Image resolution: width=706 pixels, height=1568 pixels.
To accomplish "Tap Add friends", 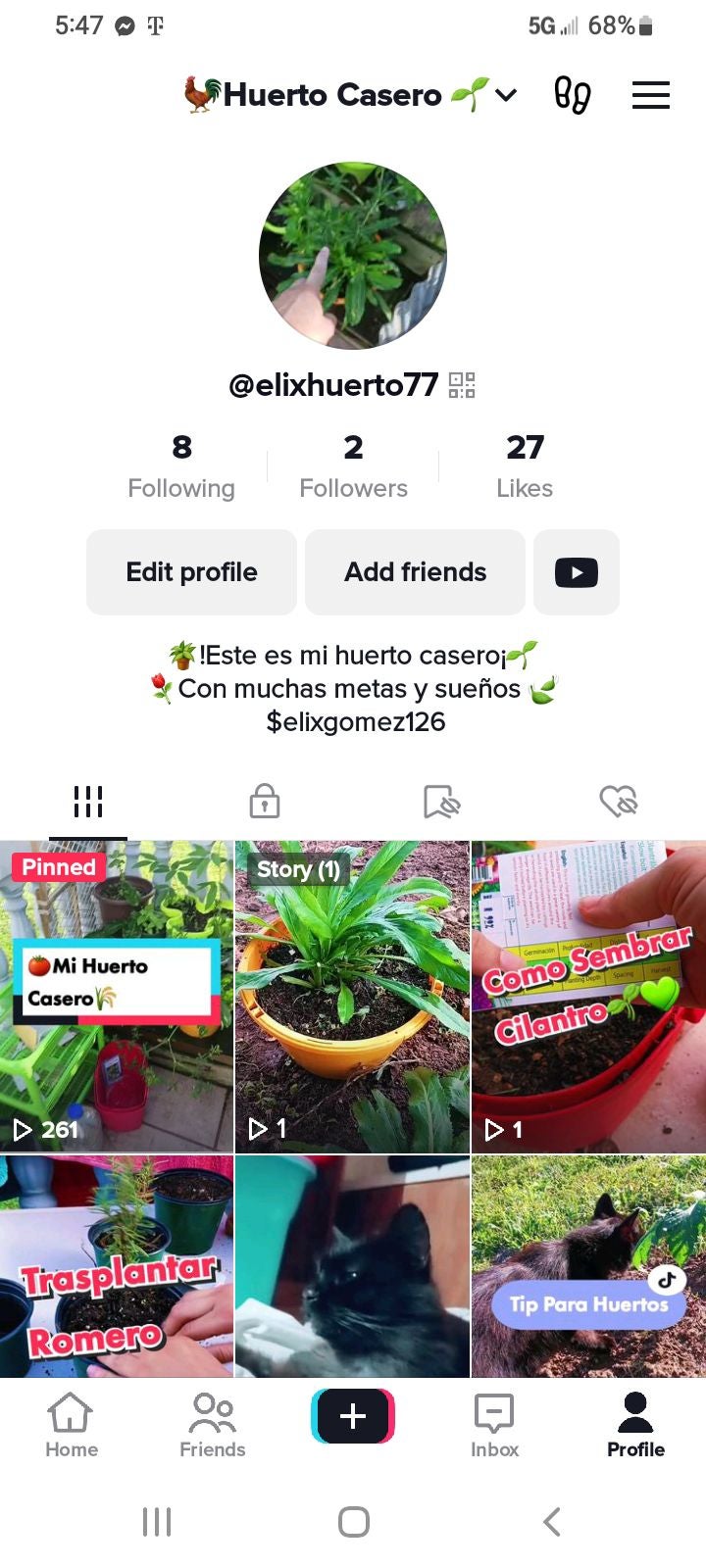I will [415, 572].
